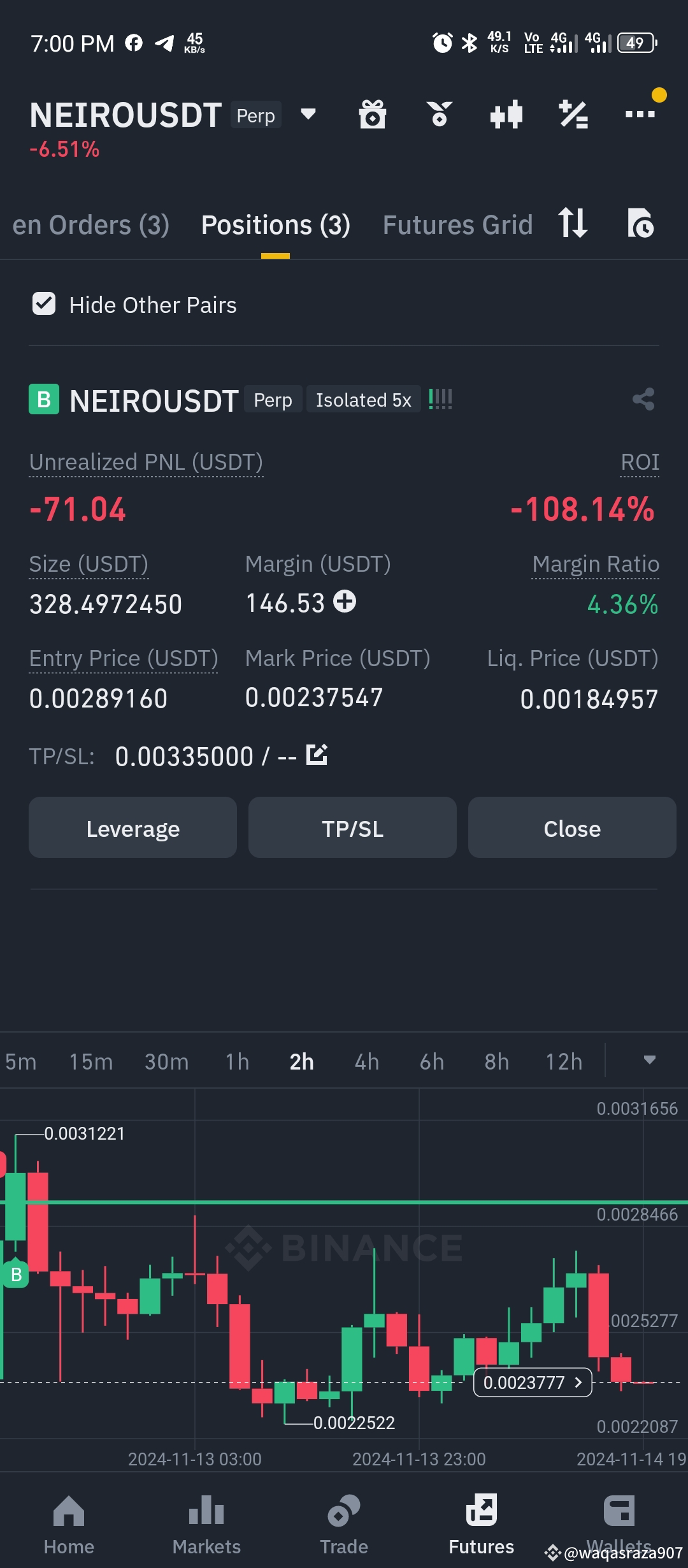Open the gift rewards icon
Image resolution: width=688 pixels, height=1568 pixels.
coord(373,115)
